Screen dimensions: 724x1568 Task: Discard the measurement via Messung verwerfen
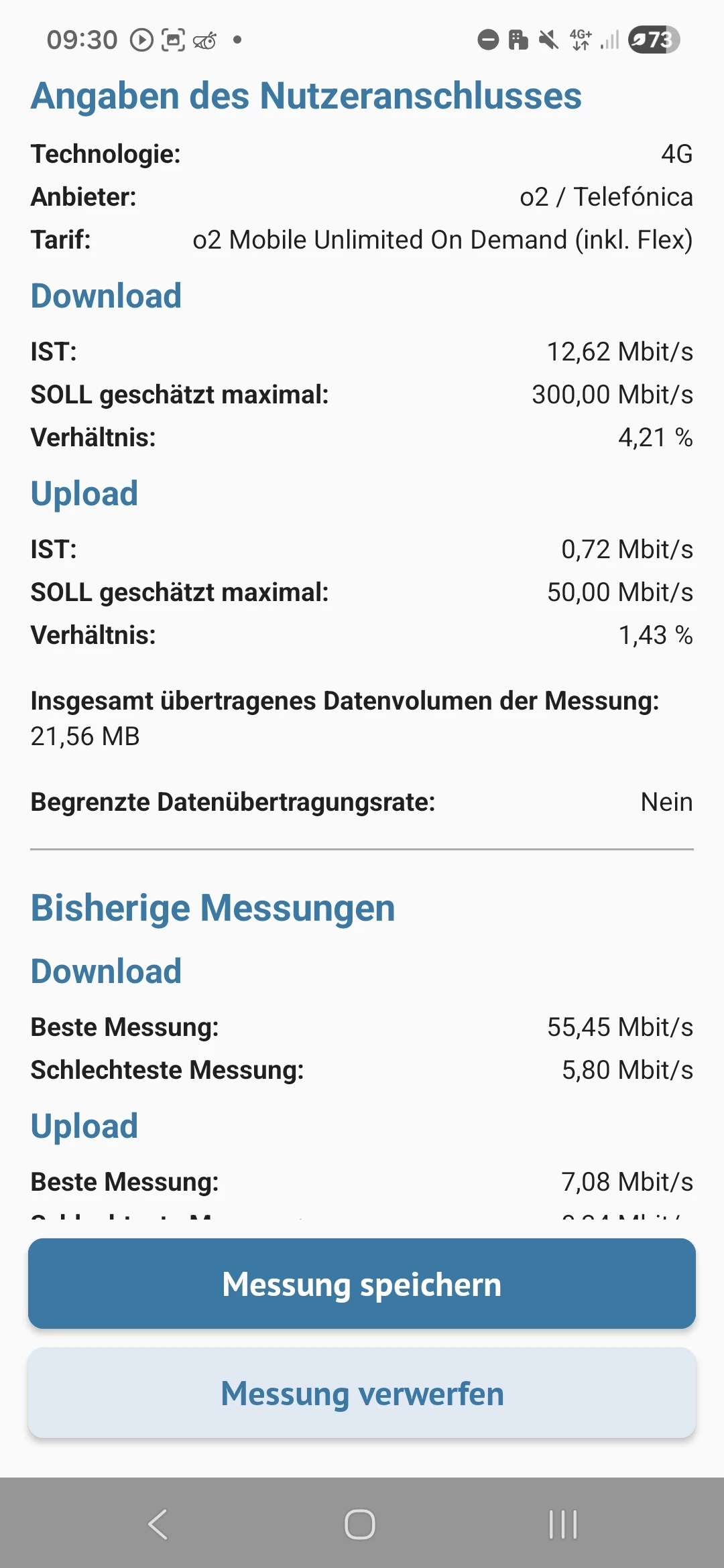tap(362, 1394)
